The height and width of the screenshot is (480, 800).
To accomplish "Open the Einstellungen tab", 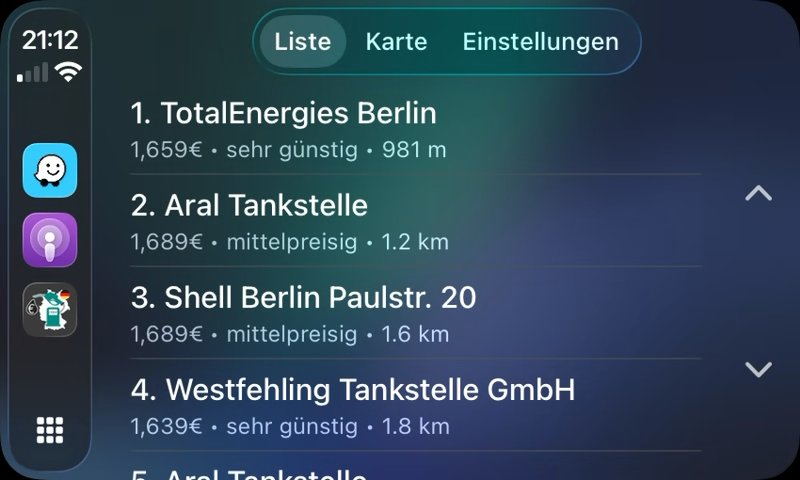I will click(x=540, y=42).
